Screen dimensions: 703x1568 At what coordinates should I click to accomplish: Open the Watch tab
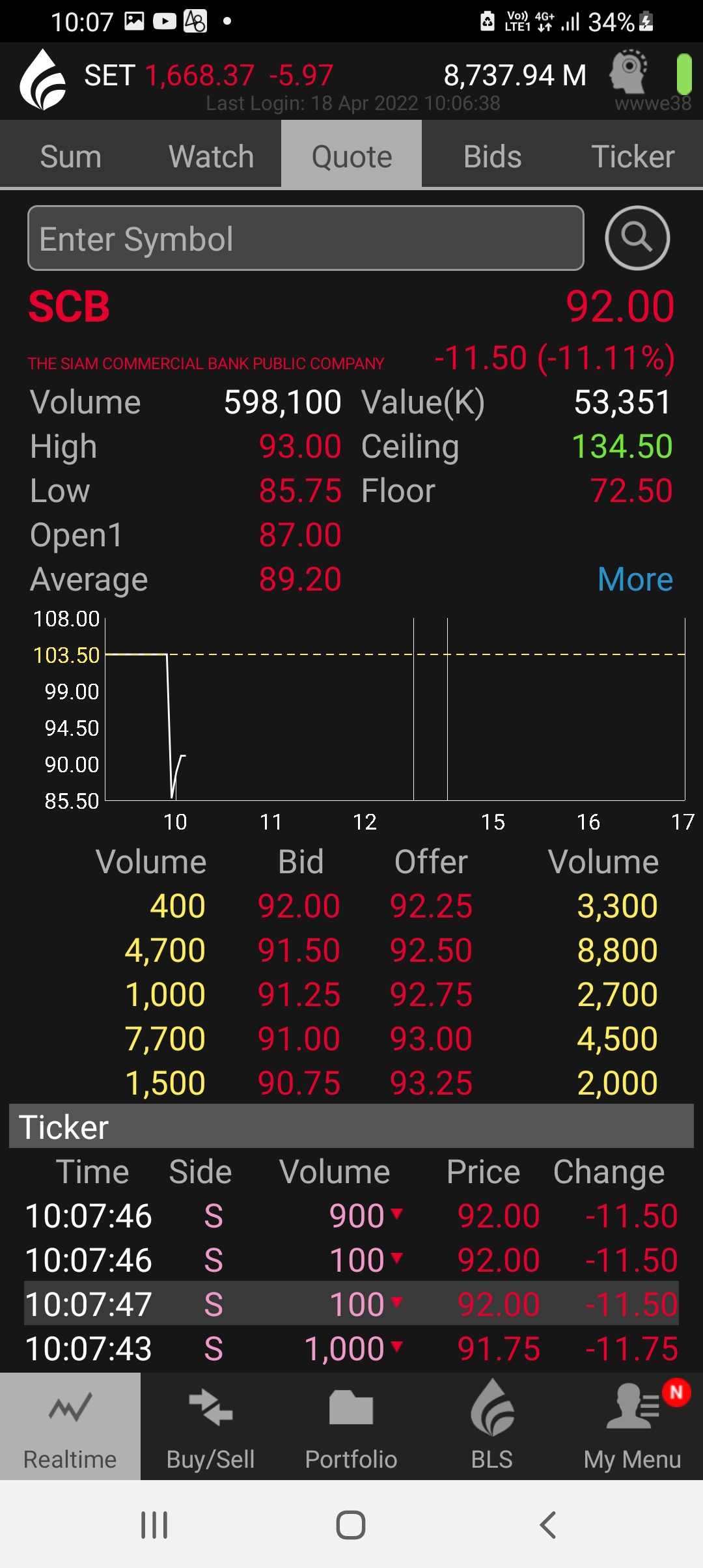pos(211,156)
